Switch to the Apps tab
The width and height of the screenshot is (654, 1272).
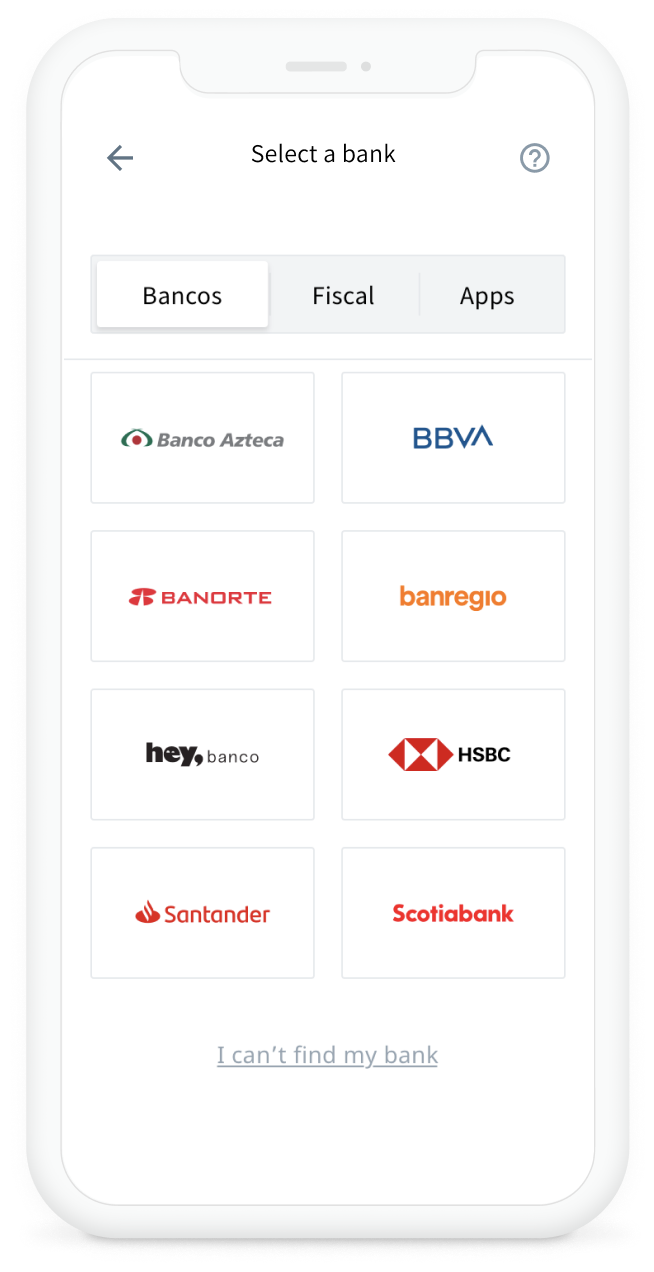point(487,295)
